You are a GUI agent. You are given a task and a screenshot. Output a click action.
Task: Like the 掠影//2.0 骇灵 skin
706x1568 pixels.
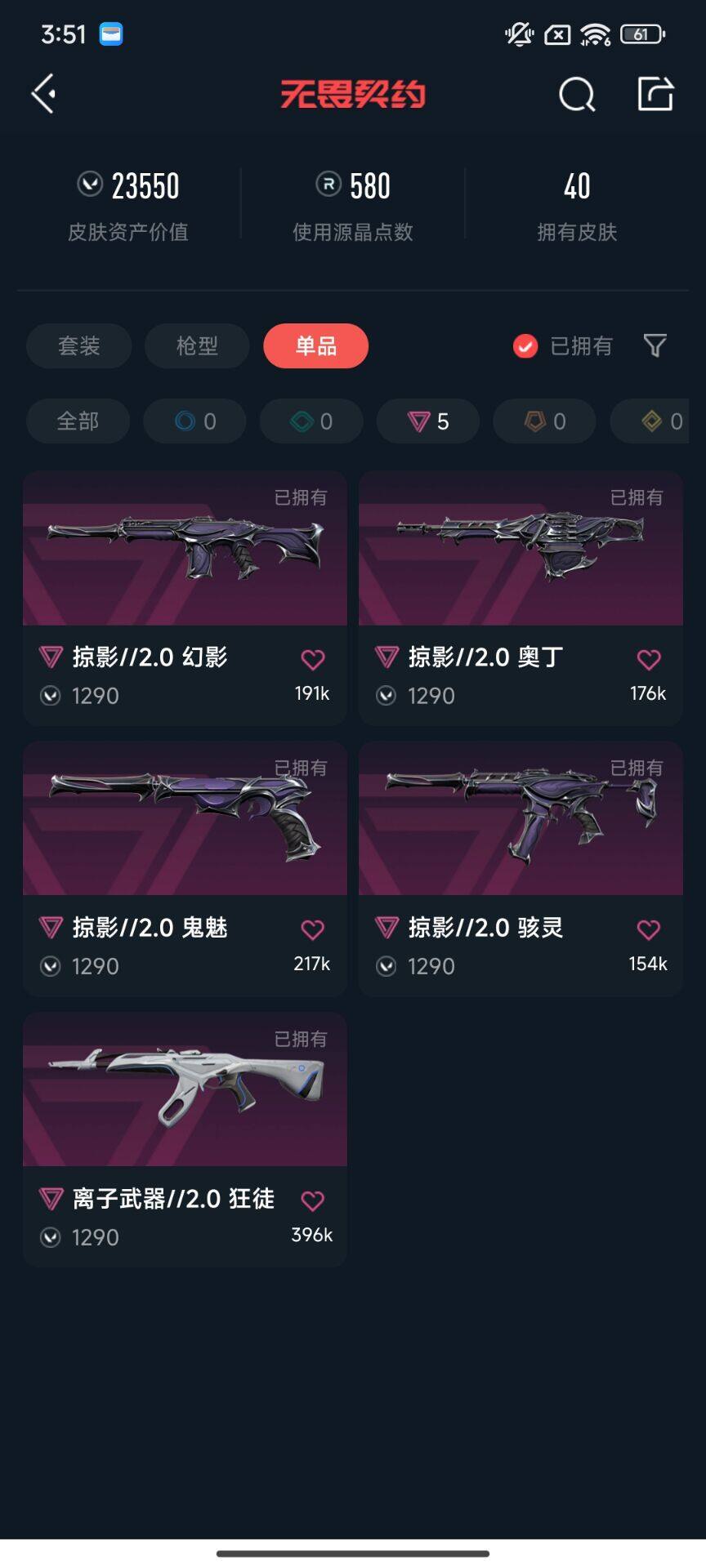649,929
